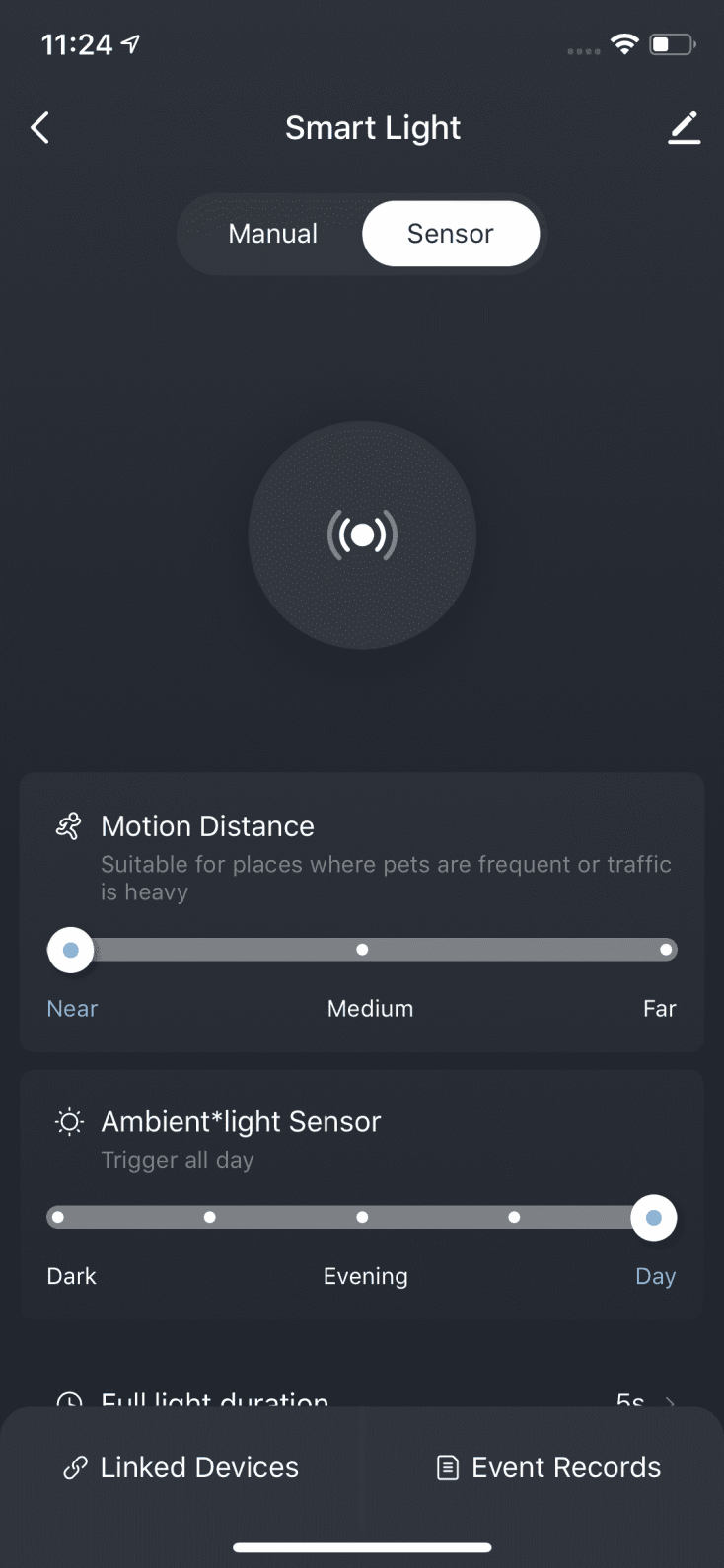
Task: Set Motion Distance to Far
Action: pyautogui.click(x=666, y=950)
